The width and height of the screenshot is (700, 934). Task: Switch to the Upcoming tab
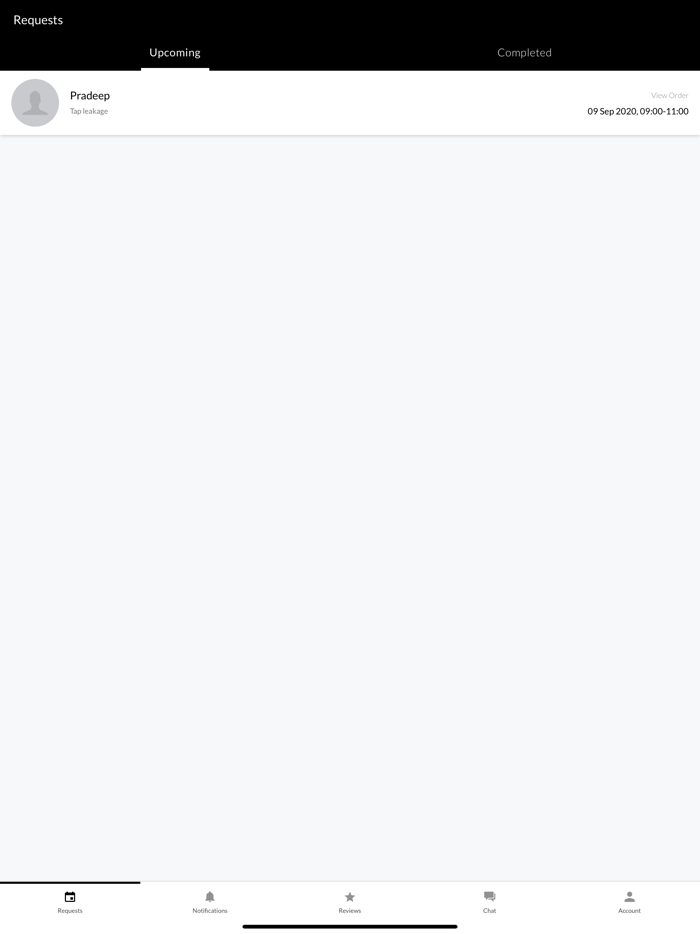175,53
